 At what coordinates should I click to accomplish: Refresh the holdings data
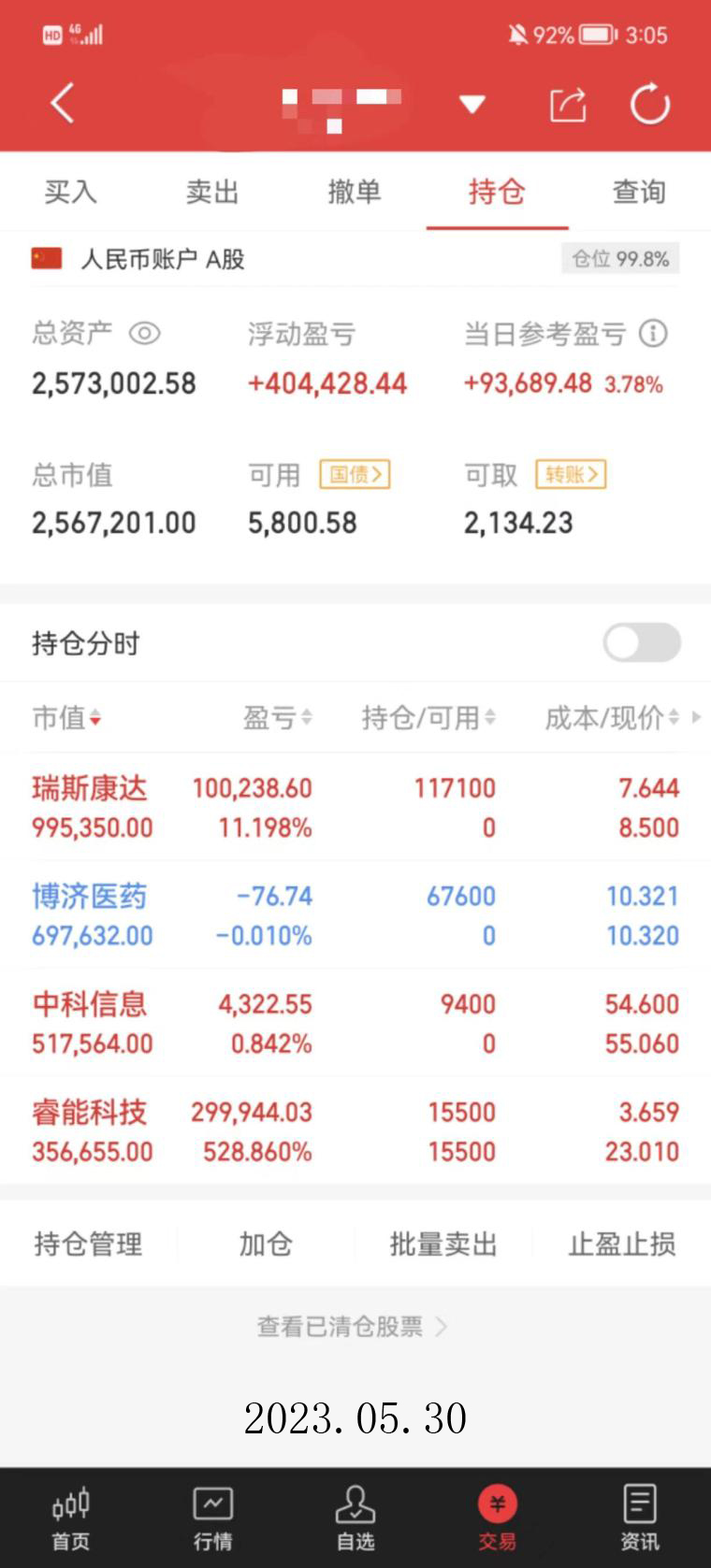650,104
